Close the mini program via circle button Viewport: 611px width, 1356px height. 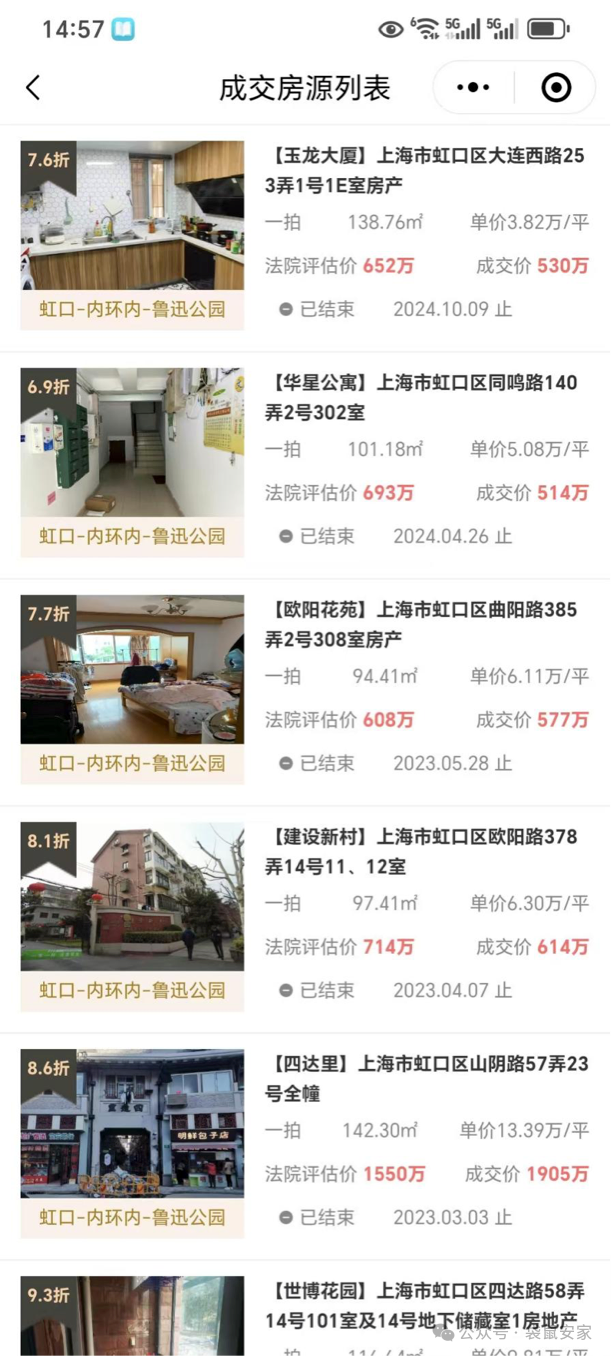[x=556, y=88]
